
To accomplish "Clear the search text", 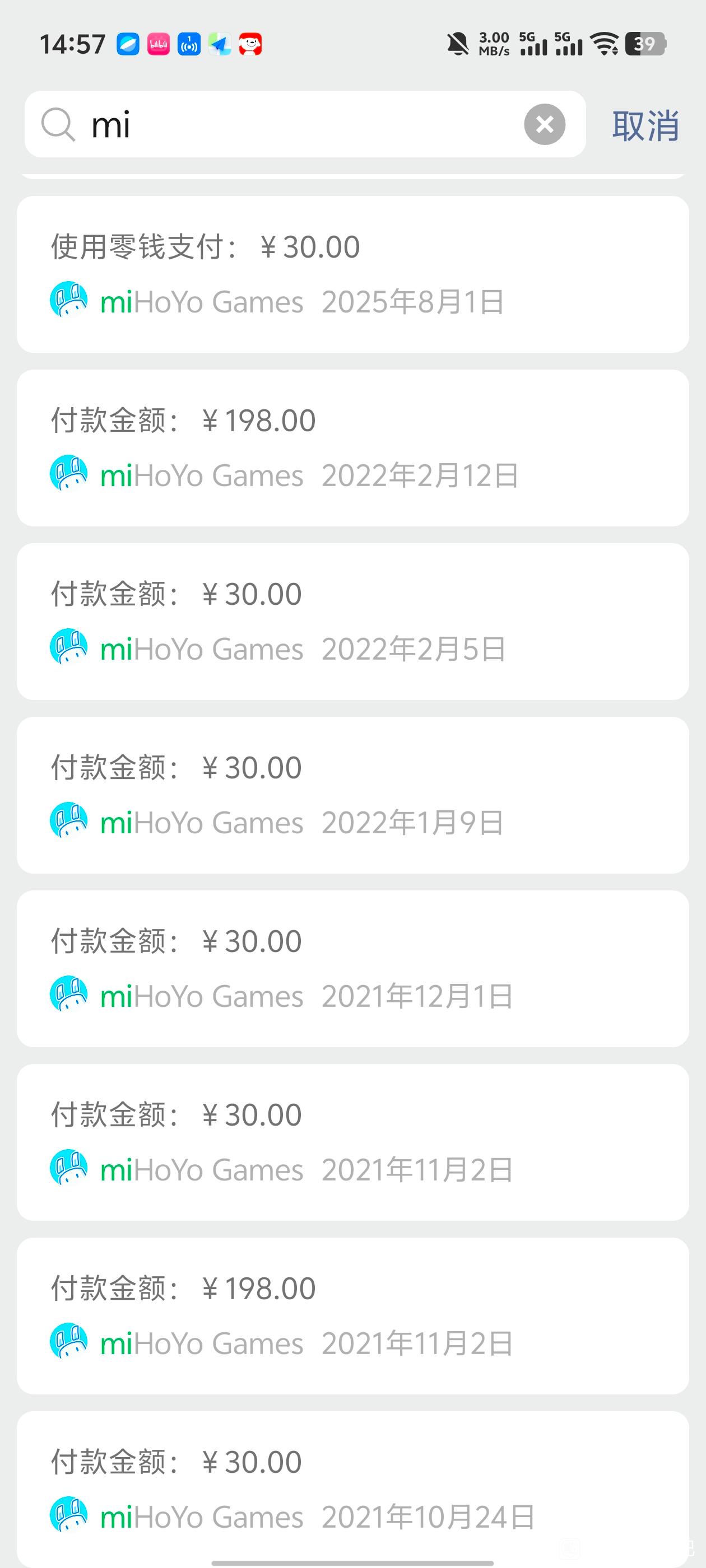I will point(544,125).
